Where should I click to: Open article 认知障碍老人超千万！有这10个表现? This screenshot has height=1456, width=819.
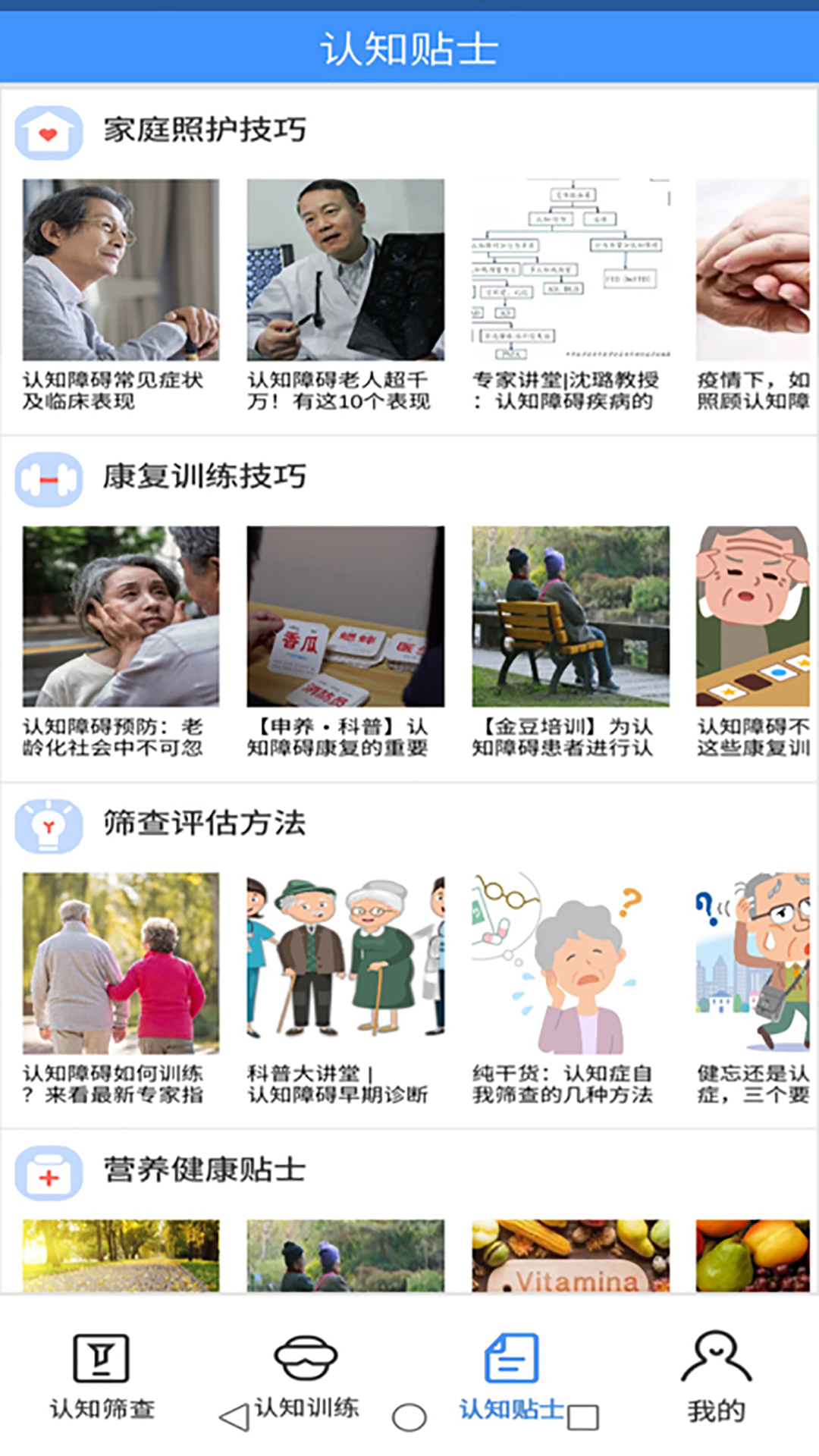[345, 294]
